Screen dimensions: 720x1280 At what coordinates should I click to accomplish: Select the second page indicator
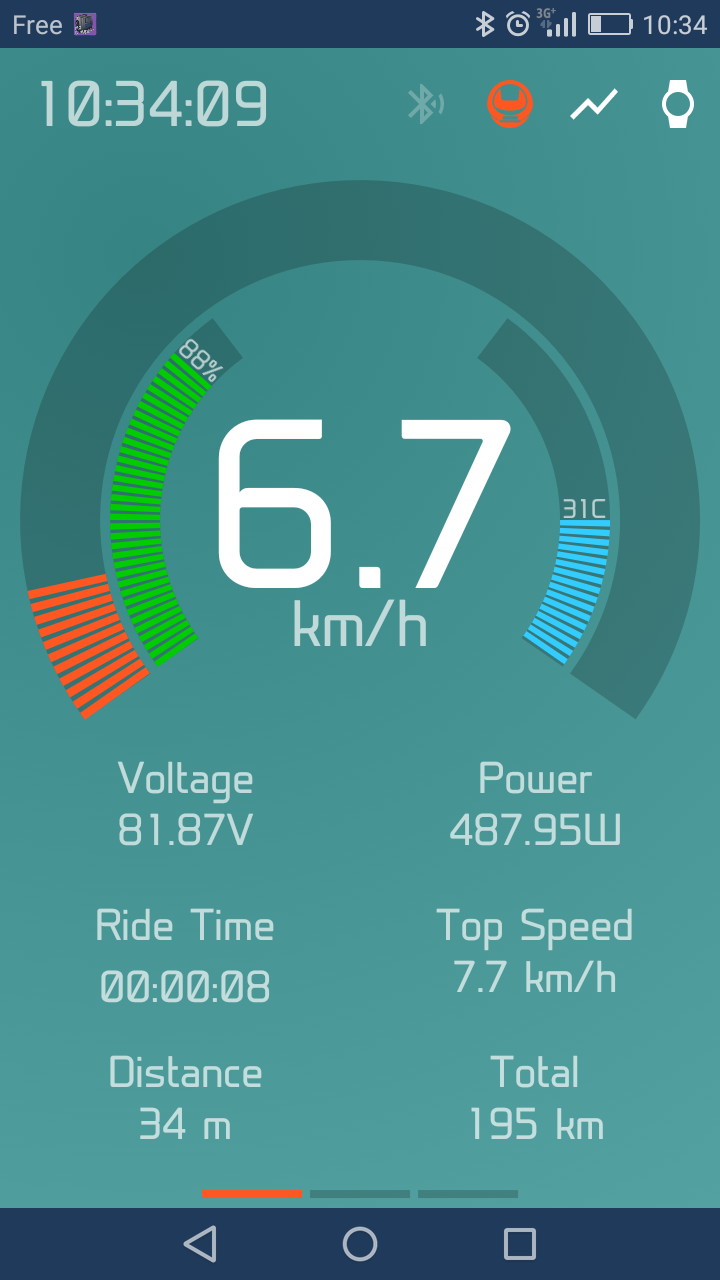point(360,1193)
